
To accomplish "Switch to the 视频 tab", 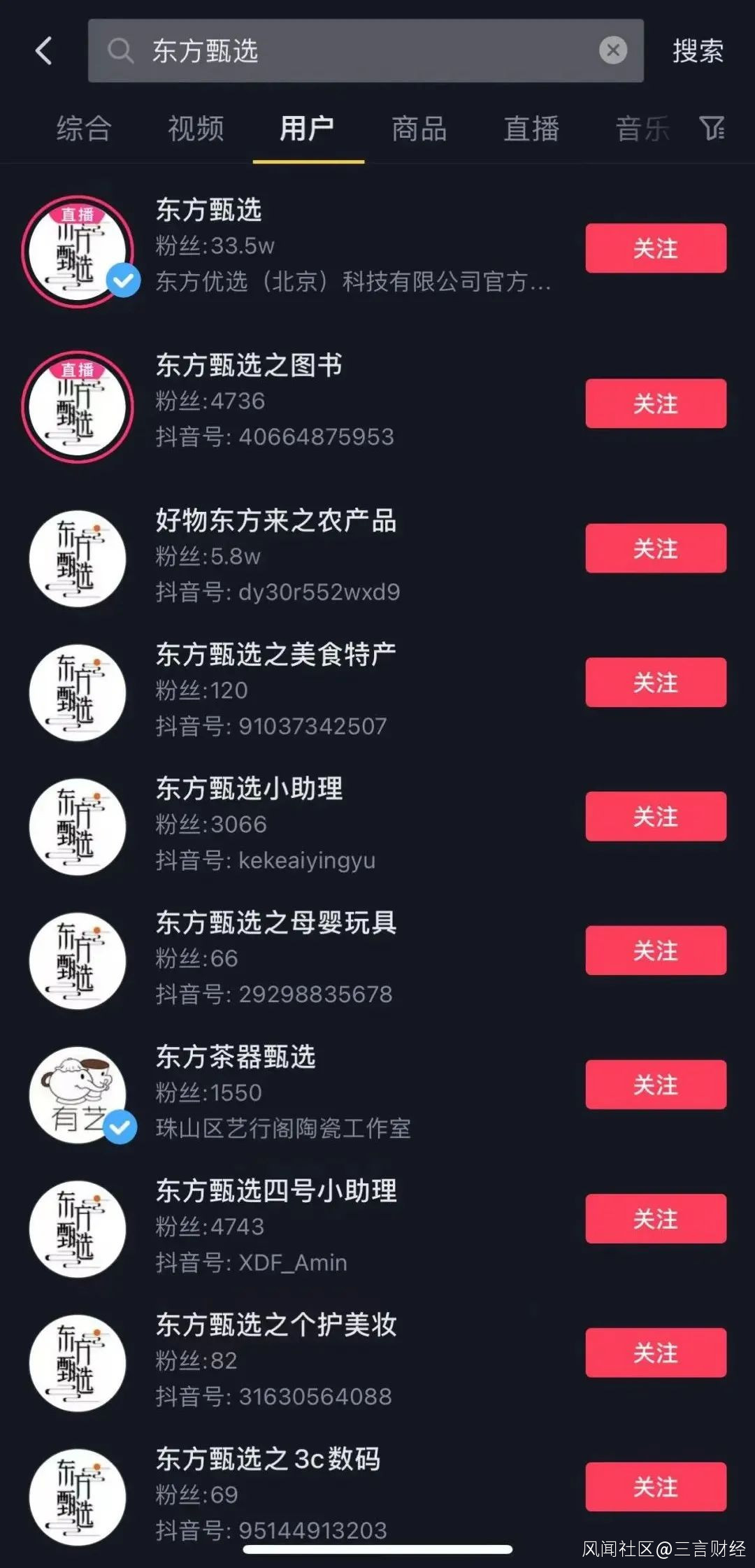I will pos(196,129).
